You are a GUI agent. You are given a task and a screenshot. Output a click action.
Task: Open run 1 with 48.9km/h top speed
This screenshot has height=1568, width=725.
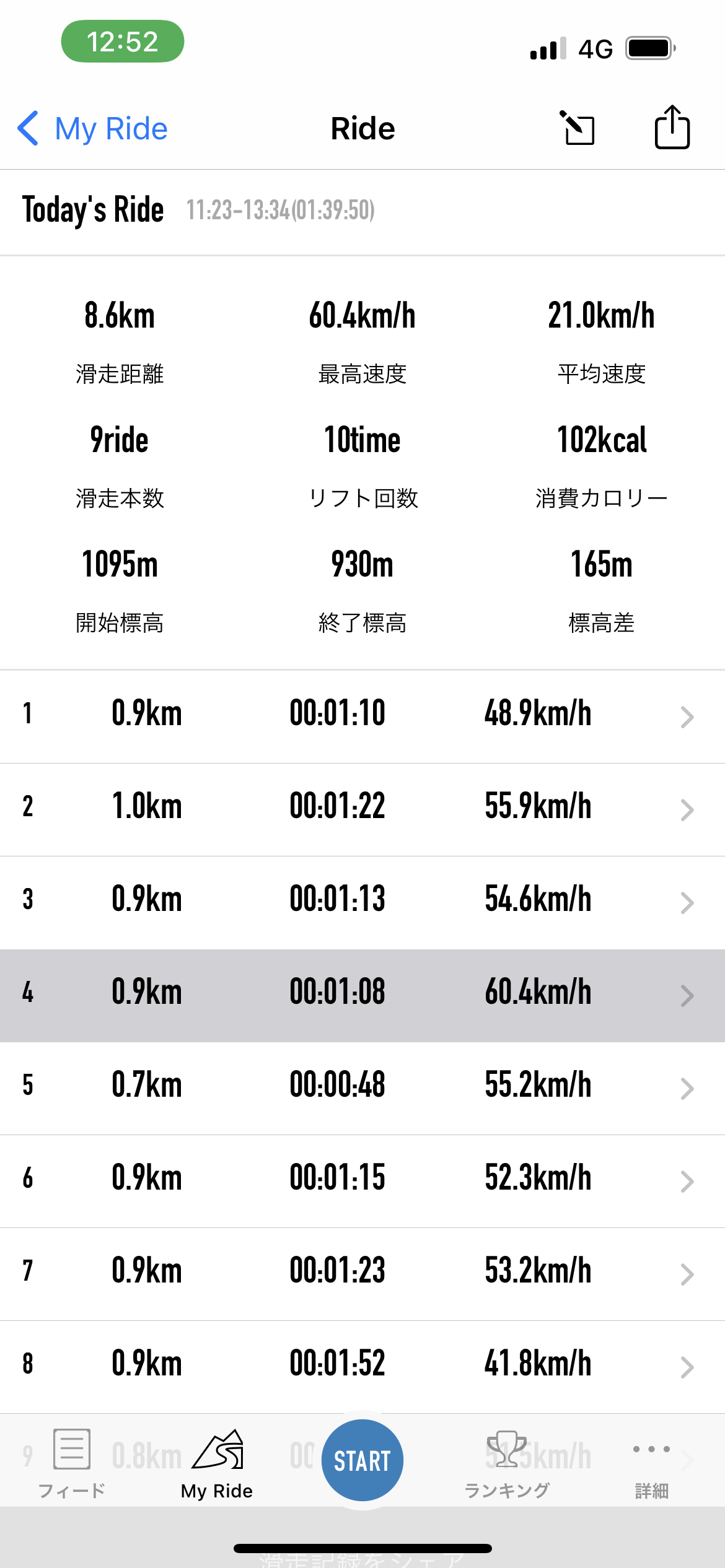(362, 714)
